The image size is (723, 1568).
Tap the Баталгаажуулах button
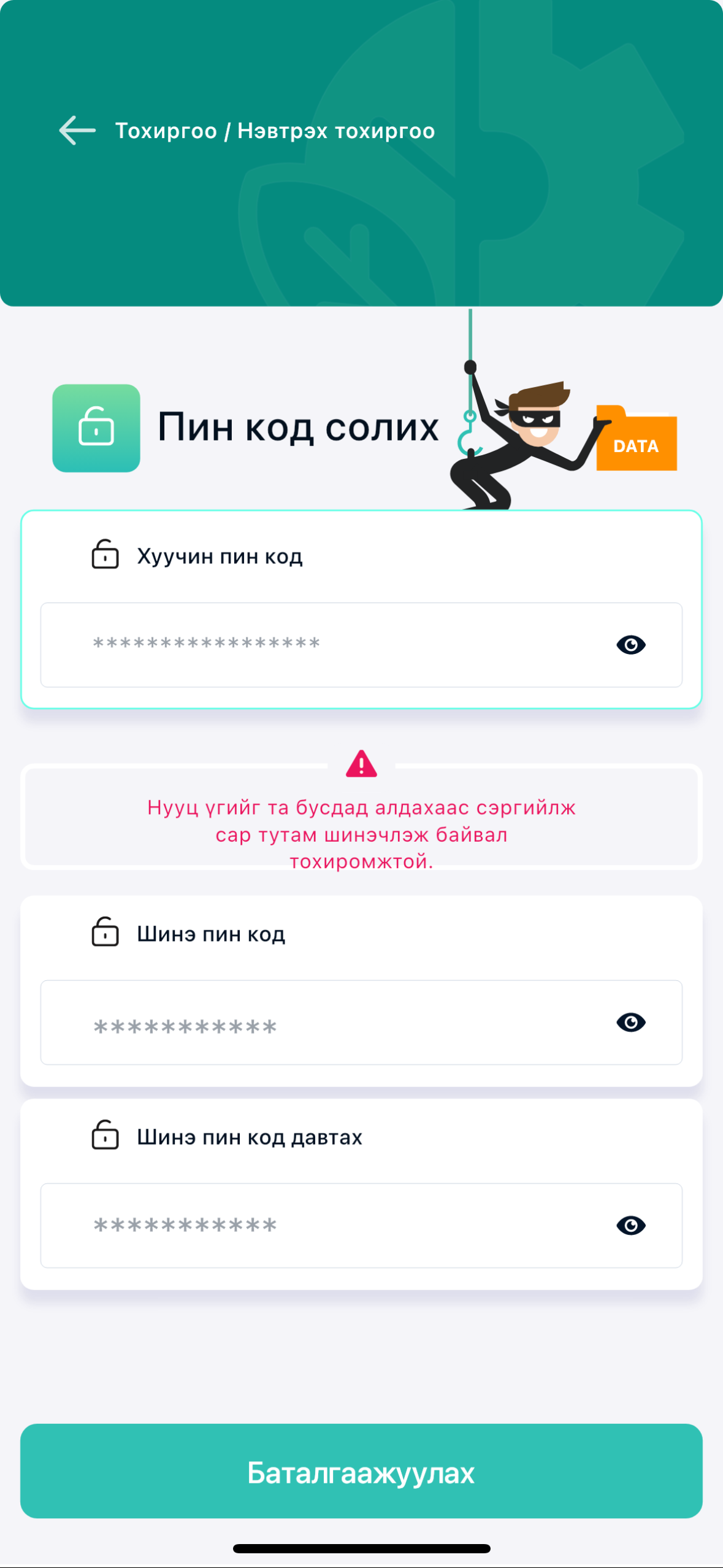click(x=361, y=1471)
